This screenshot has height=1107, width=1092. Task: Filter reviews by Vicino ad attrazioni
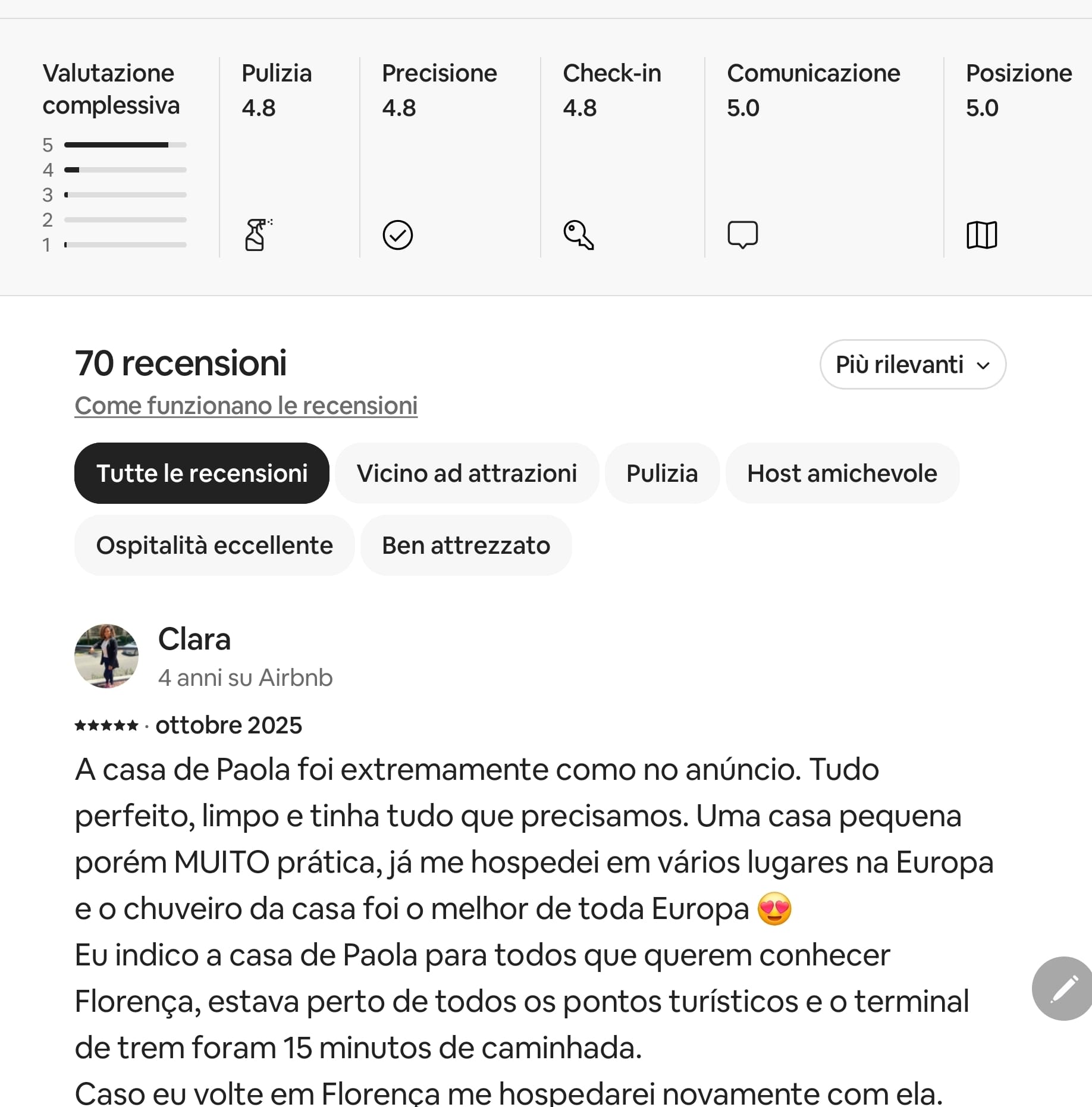tap(466, 473)
